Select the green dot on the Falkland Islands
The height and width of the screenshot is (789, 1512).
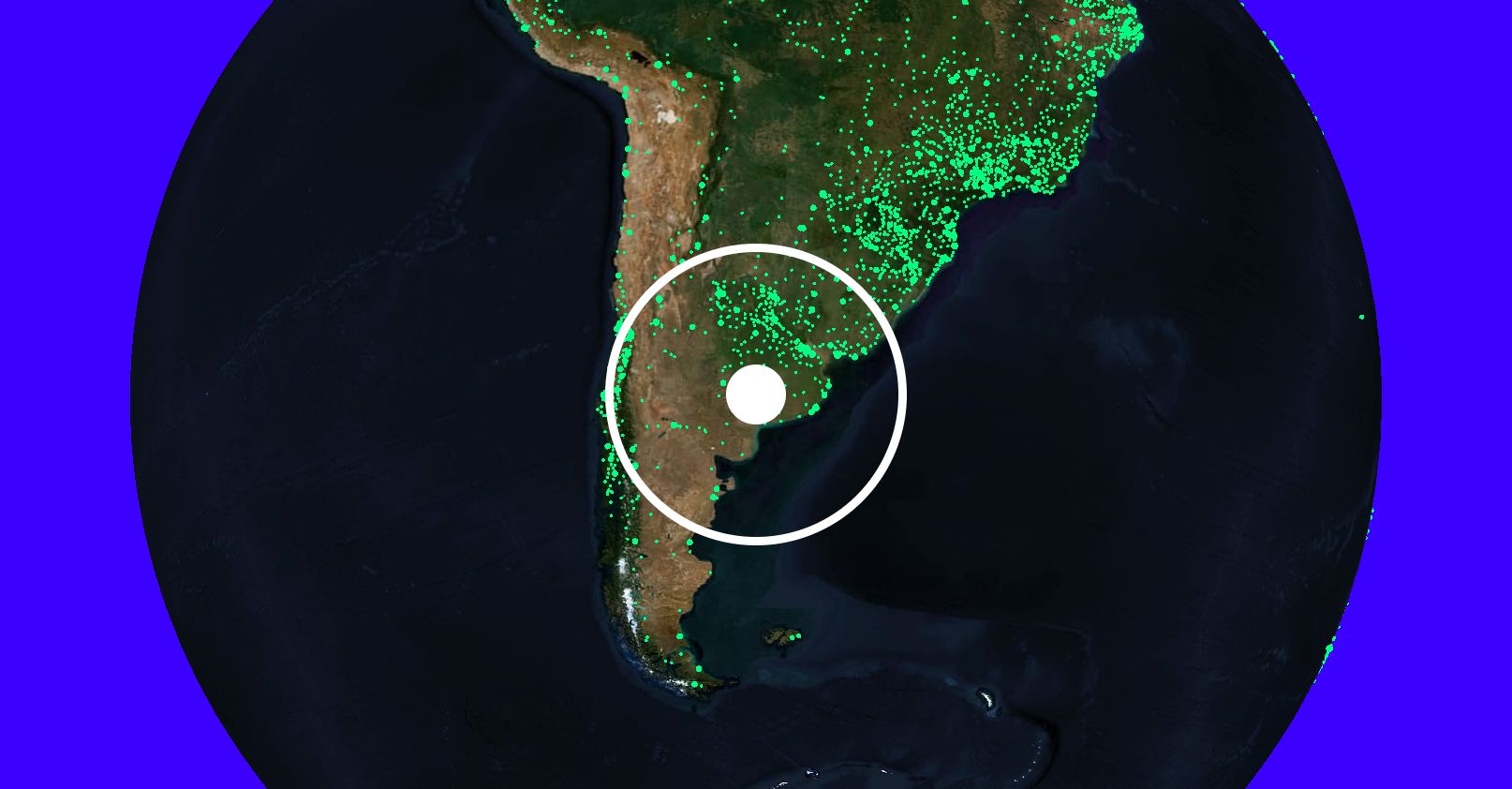point(793,637)
